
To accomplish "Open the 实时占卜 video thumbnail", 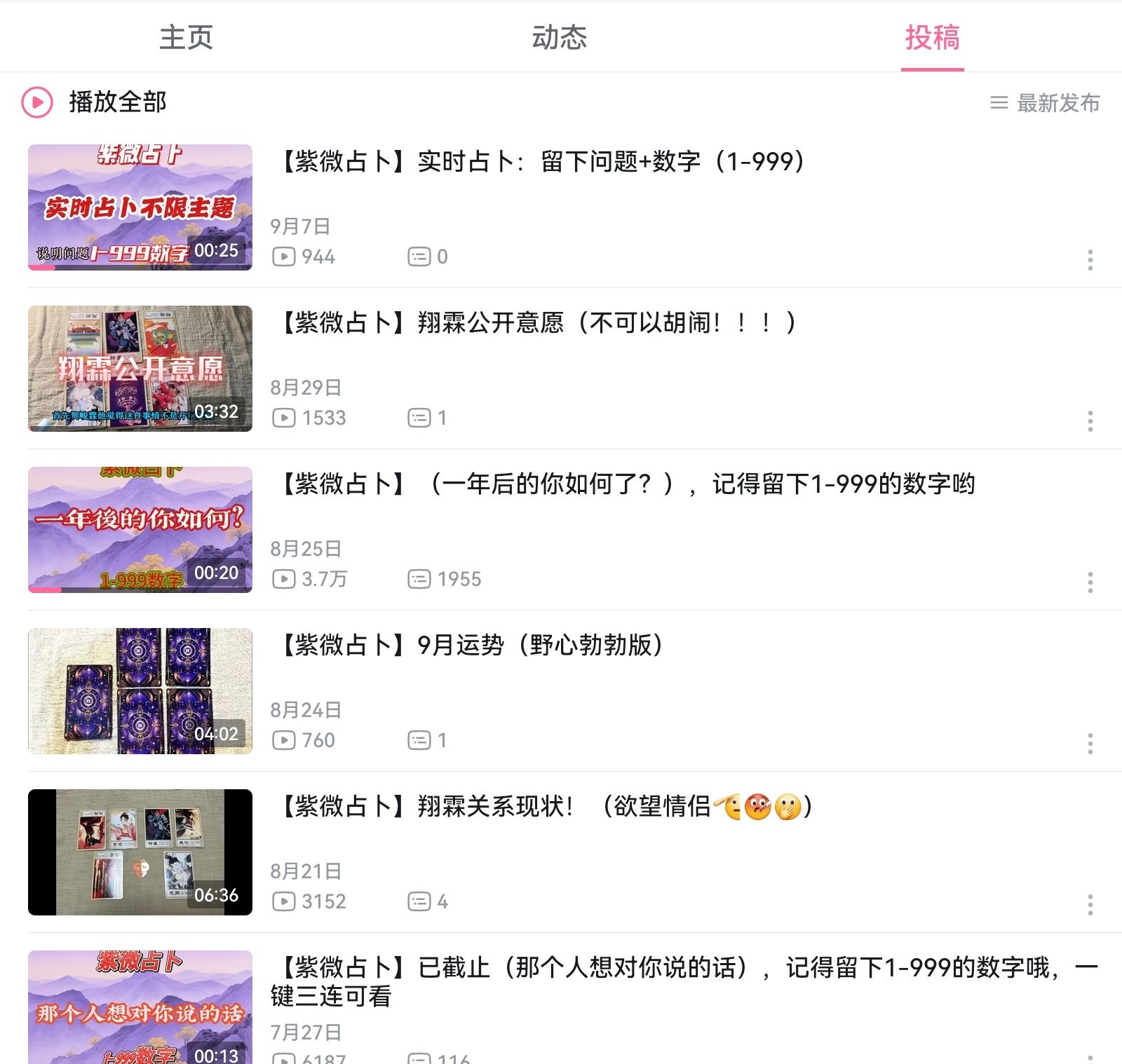I will coord(140,207).
